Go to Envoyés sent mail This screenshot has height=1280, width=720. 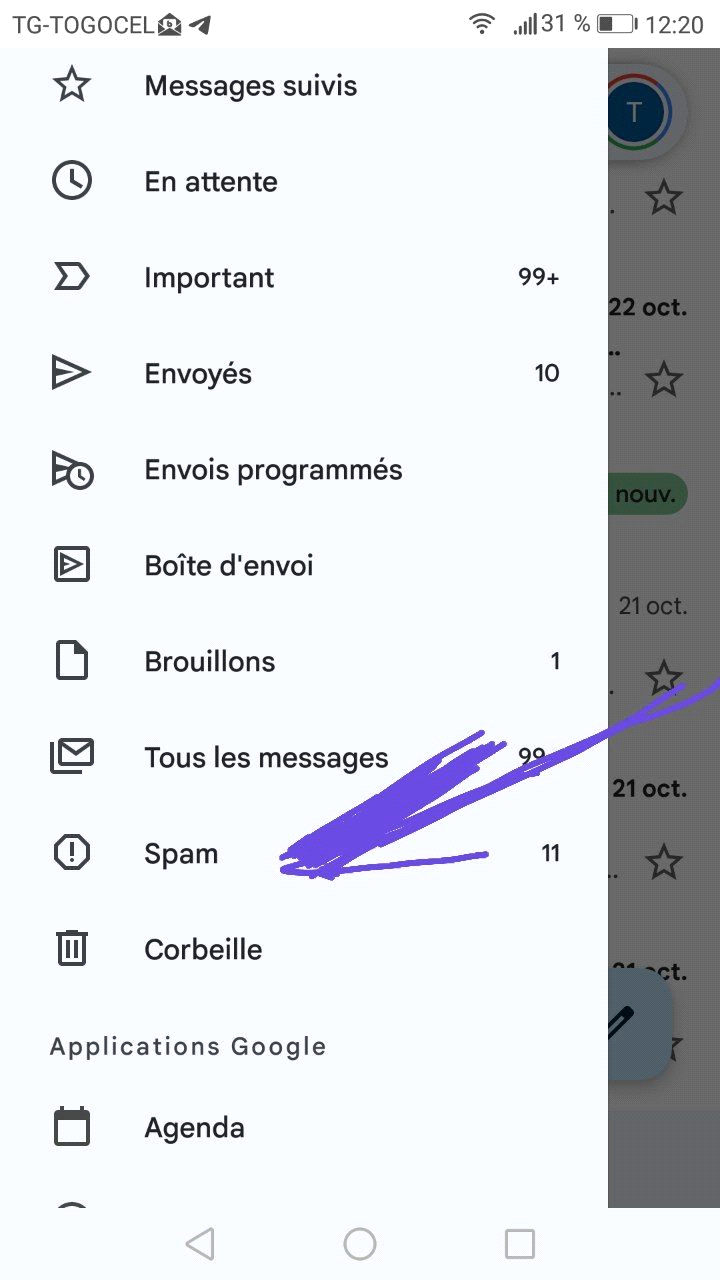tap(198, 374)
